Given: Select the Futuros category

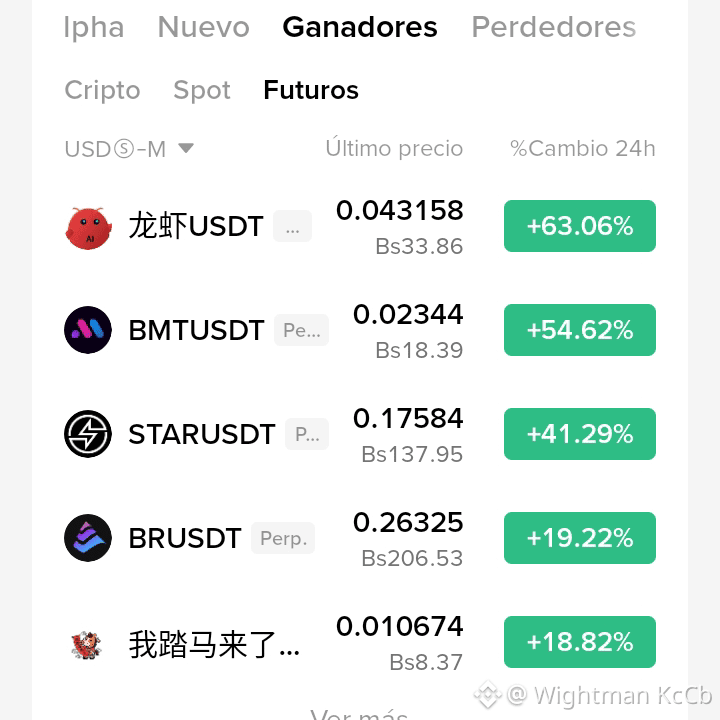Looking at the screenshot, I should [x=311, y=90].
